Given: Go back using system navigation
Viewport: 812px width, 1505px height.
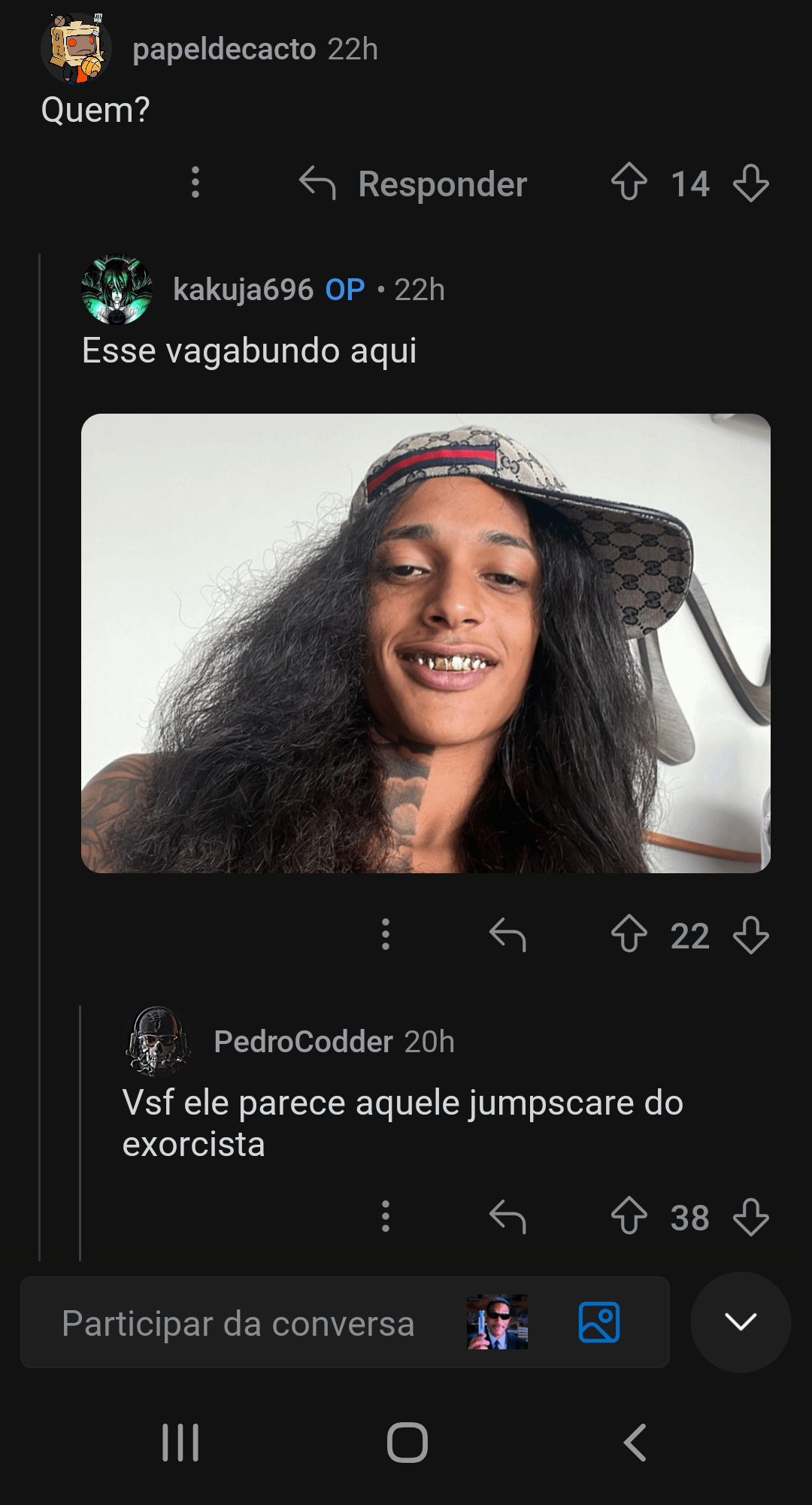Looking at the screenshot, I should 635,1442.
